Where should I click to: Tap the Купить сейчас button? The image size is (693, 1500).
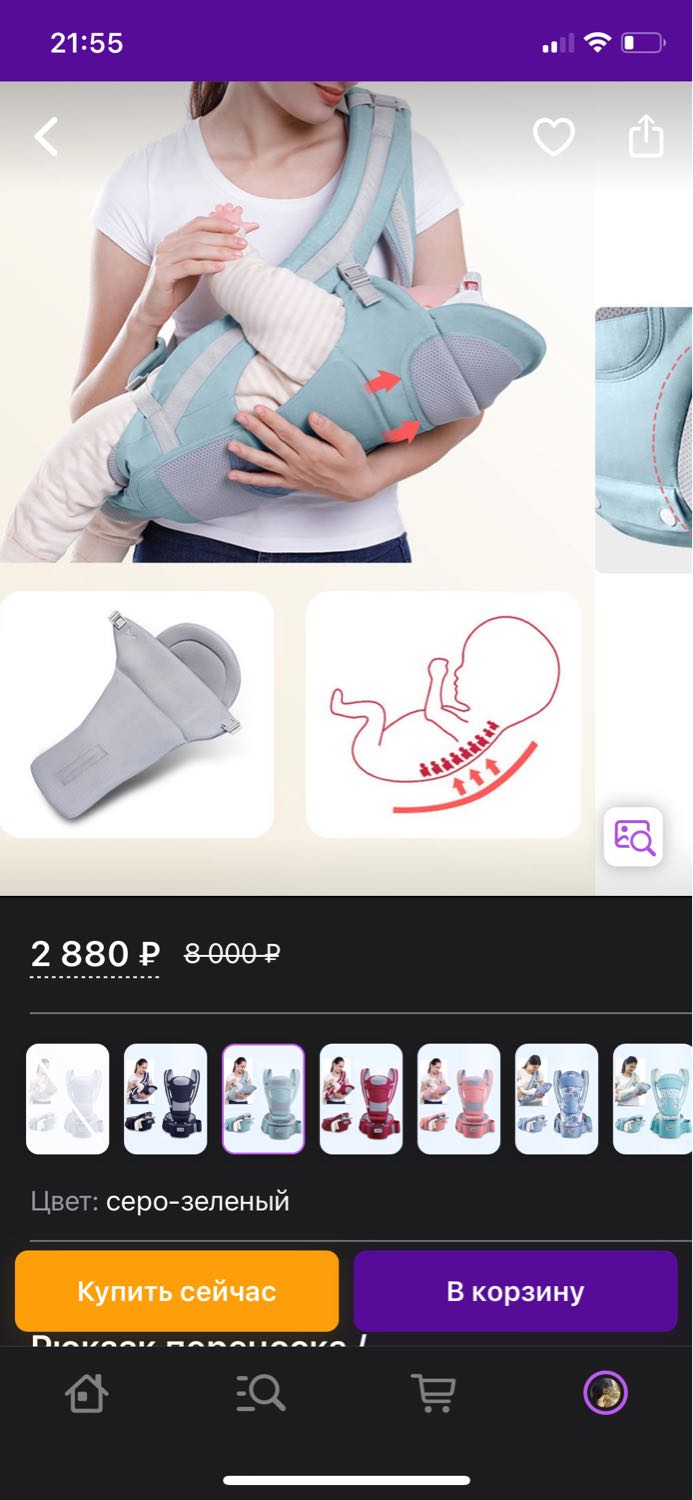pos(177,1291)
